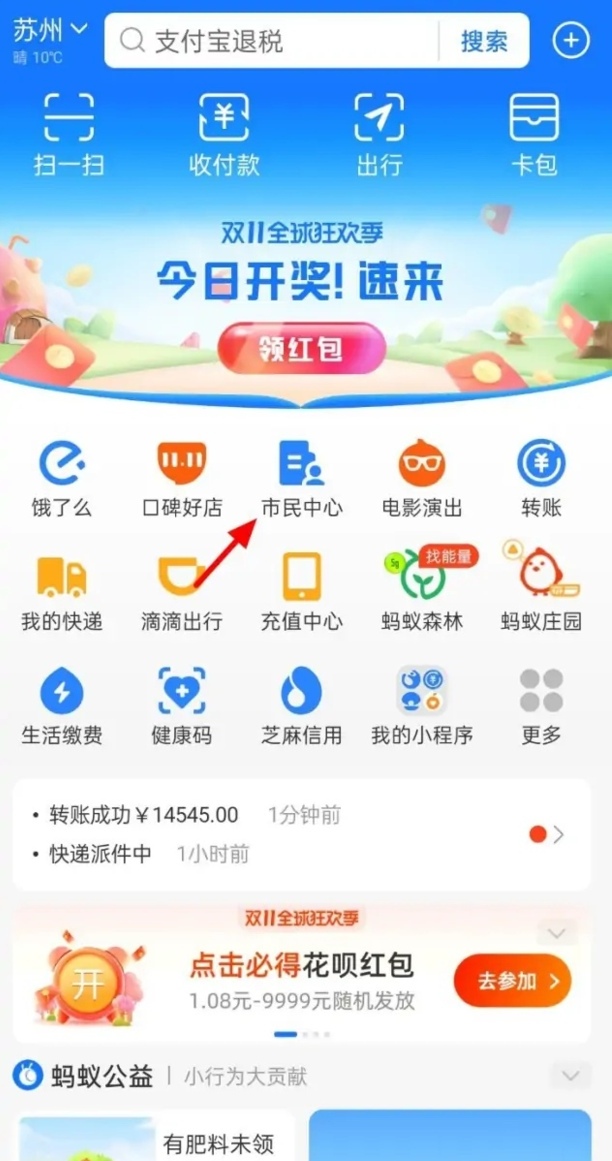Open 收付款 payment code
This screenshot has height=1161, width=612.
(x=224, y=135)
